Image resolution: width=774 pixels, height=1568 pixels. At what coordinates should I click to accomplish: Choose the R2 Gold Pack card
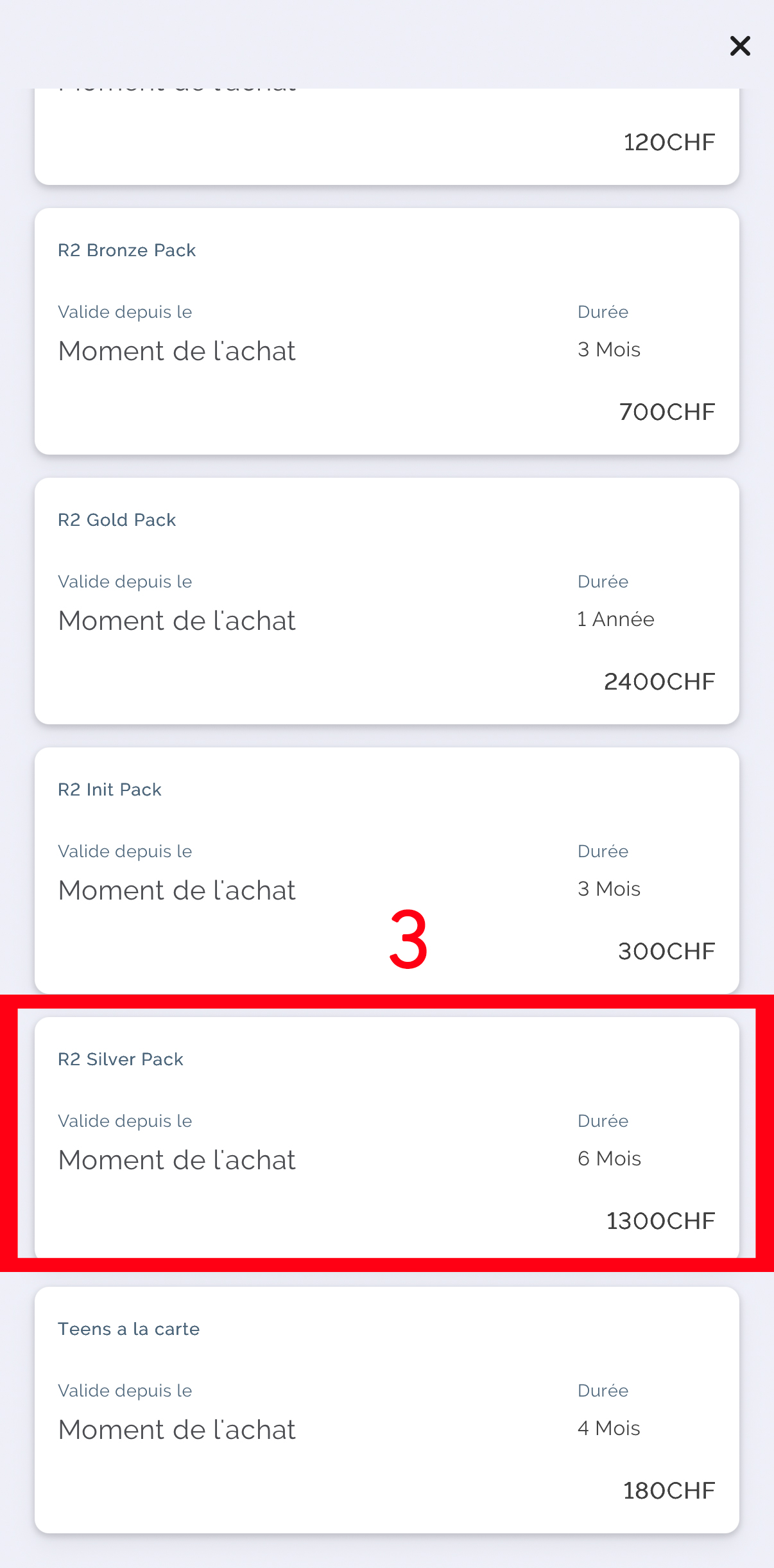pos(386,601)
